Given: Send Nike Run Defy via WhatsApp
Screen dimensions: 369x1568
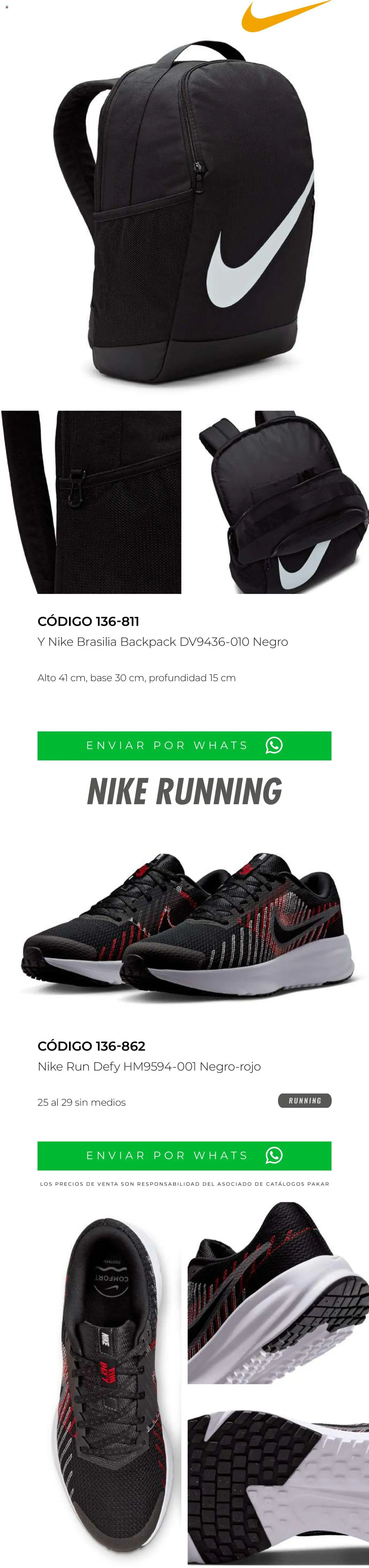Looking at the screenshot, I should click(x=184, y=1155).
